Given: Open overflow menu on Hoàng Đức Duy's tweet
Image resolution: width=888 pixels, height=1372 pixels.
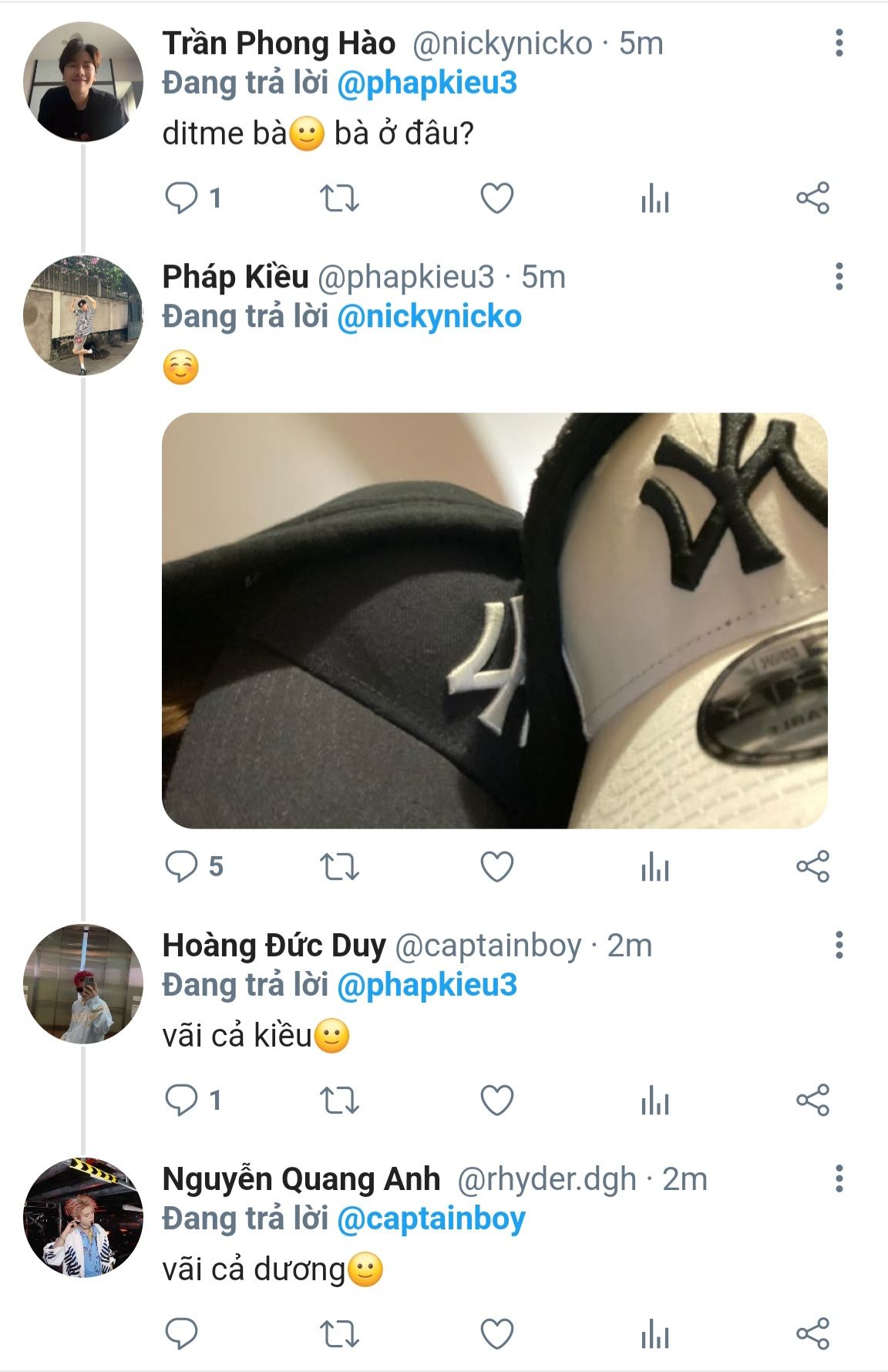Looking at the screenshot, I should point(839,946).
